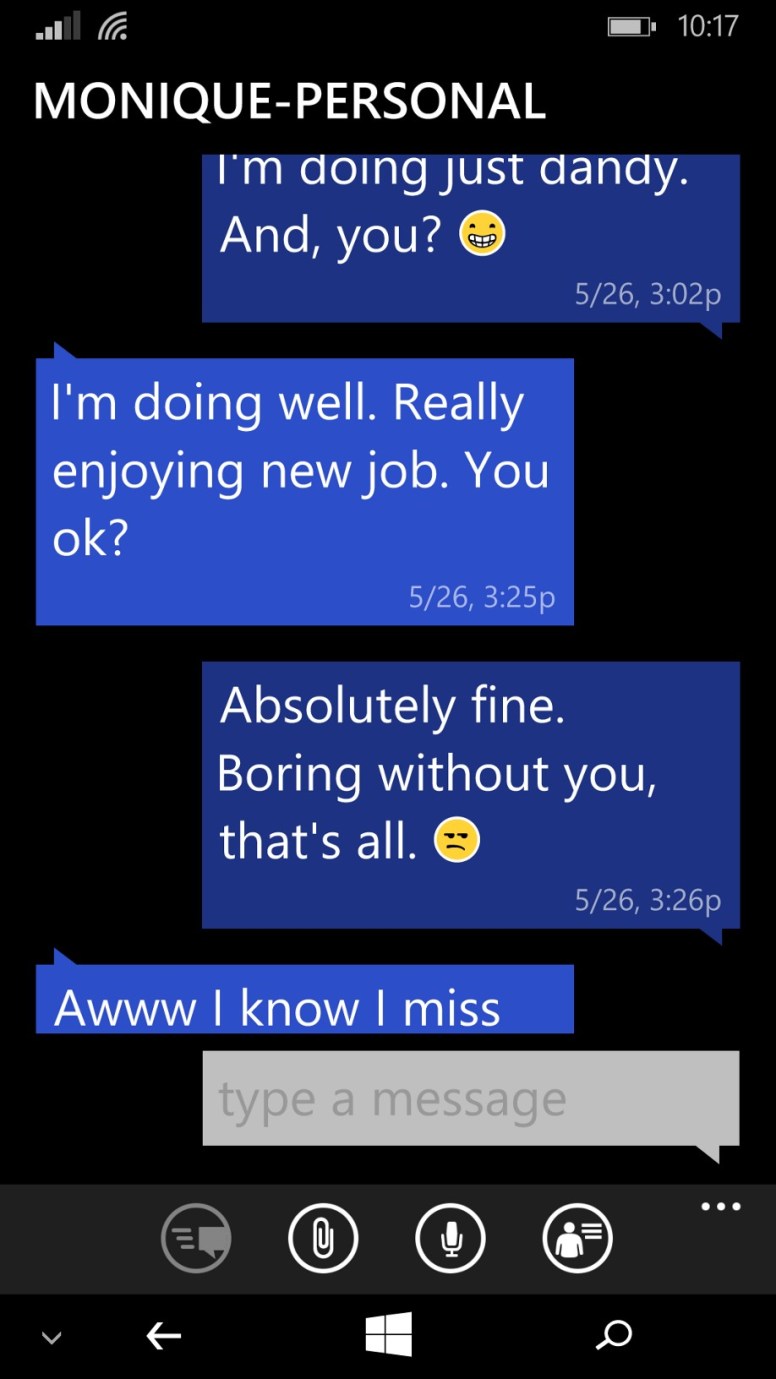Go back with the system back arrow
The width and height of the screenshot is (776, 1379).
click(x=163, y=1335)
